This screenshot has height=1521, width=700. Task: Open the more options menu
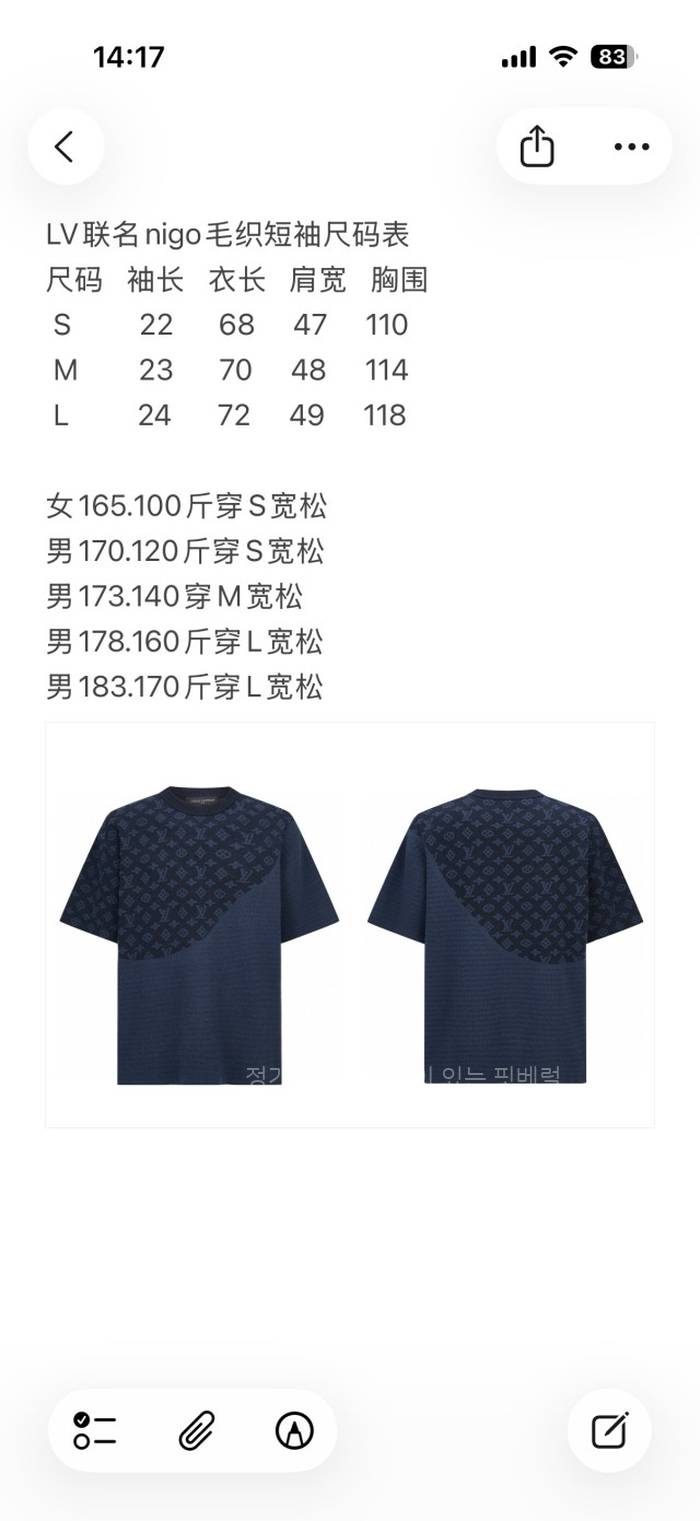click(631, 147)
